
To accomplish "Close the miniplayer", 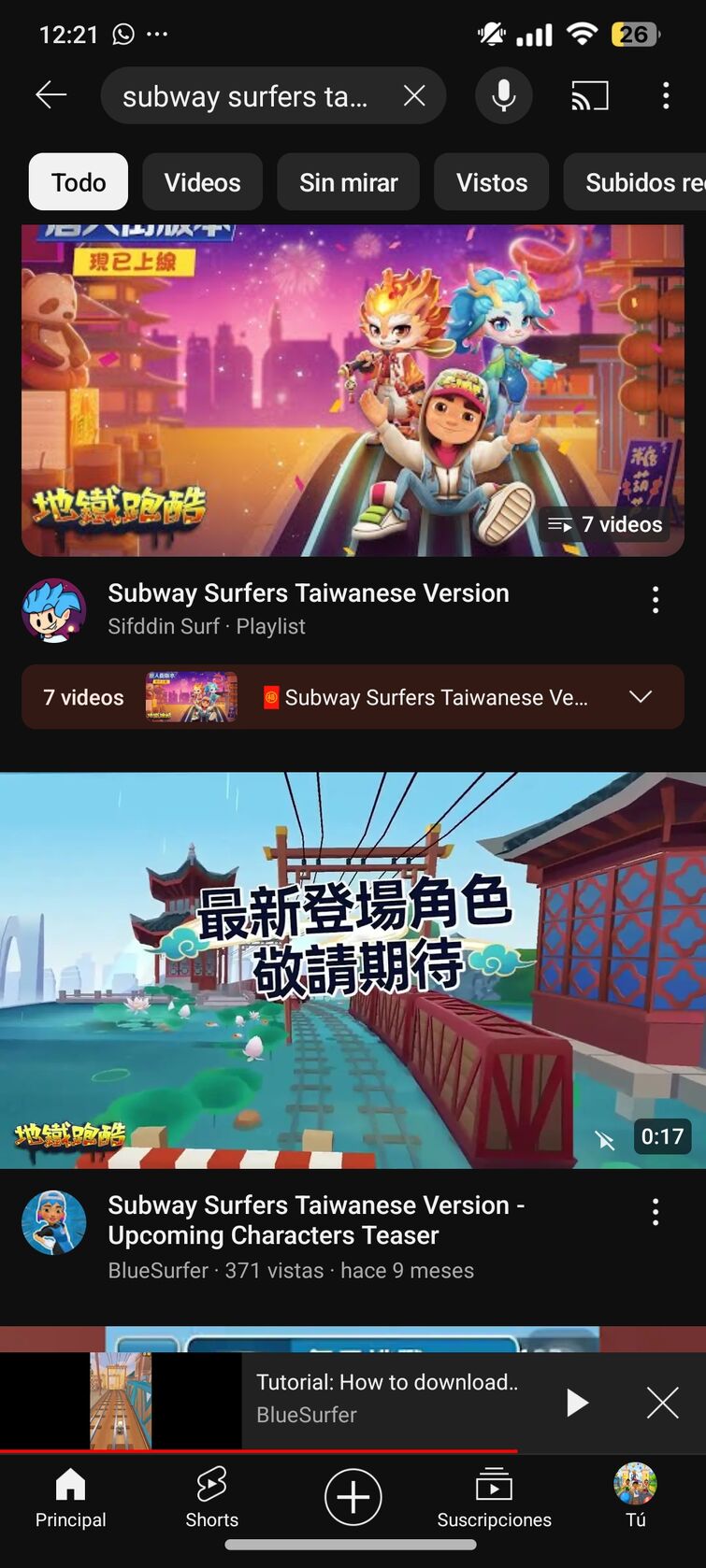I will (662, 1402).
